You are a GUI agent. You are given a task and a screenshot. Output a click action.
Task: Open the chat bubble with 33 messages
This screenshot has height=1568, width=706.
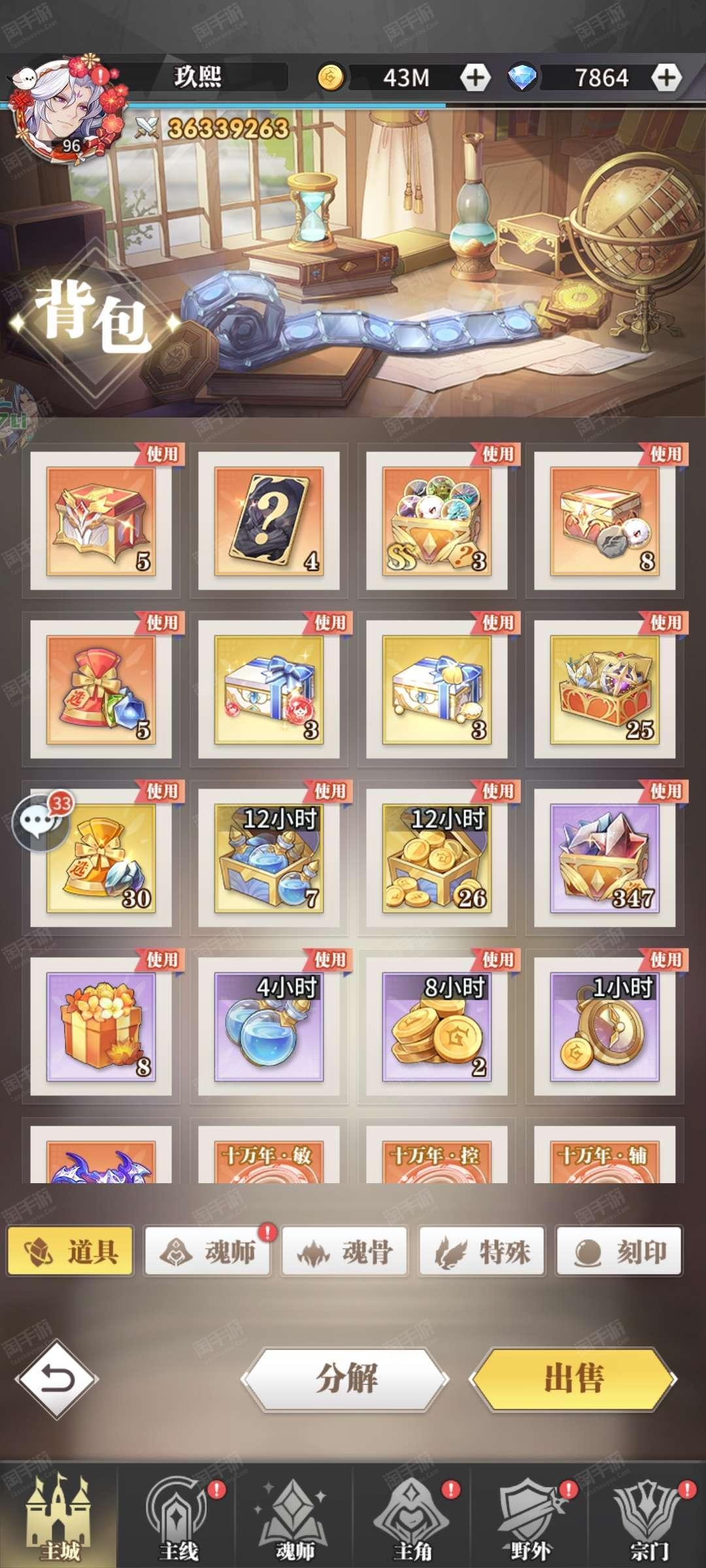39,822
